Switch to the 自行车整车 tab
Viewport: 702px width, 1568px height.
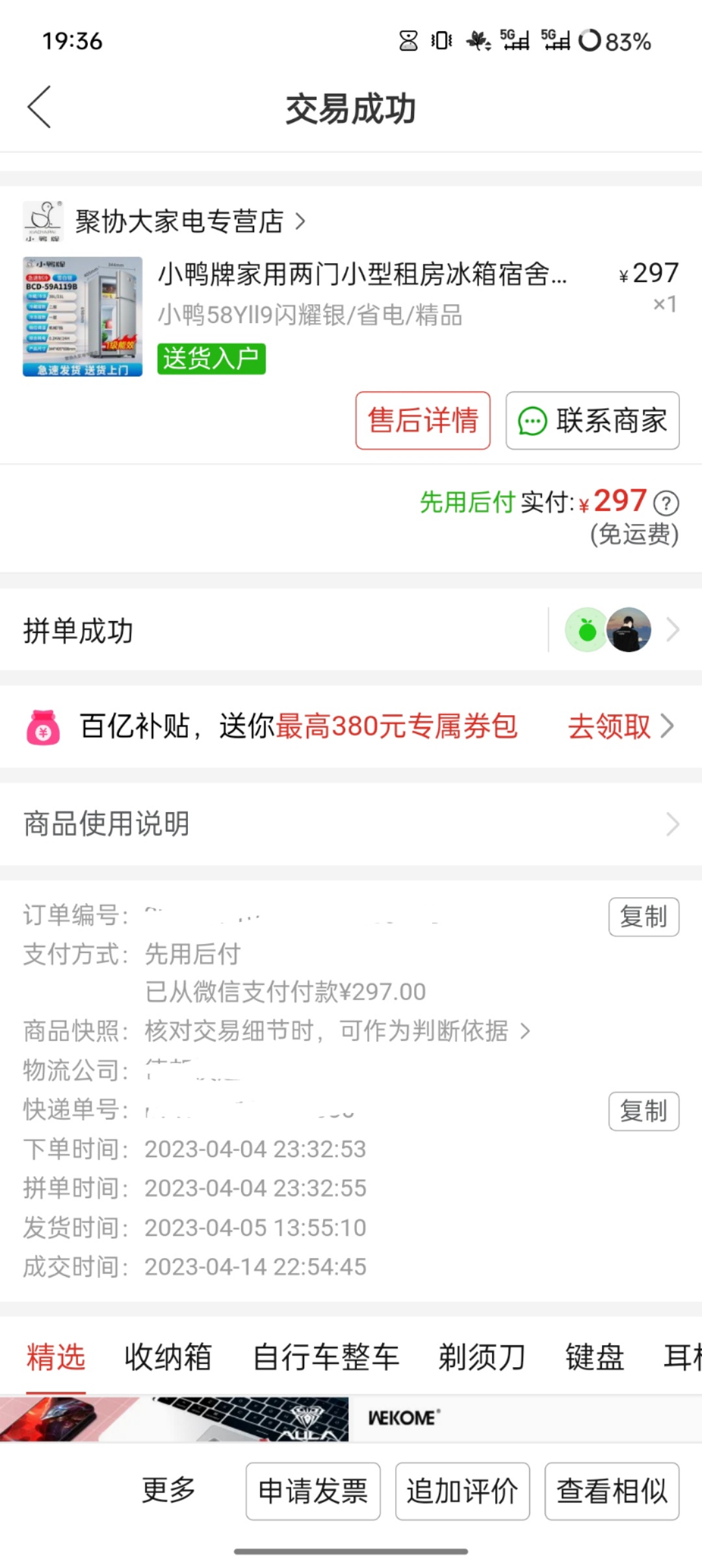click(326, 1358)
